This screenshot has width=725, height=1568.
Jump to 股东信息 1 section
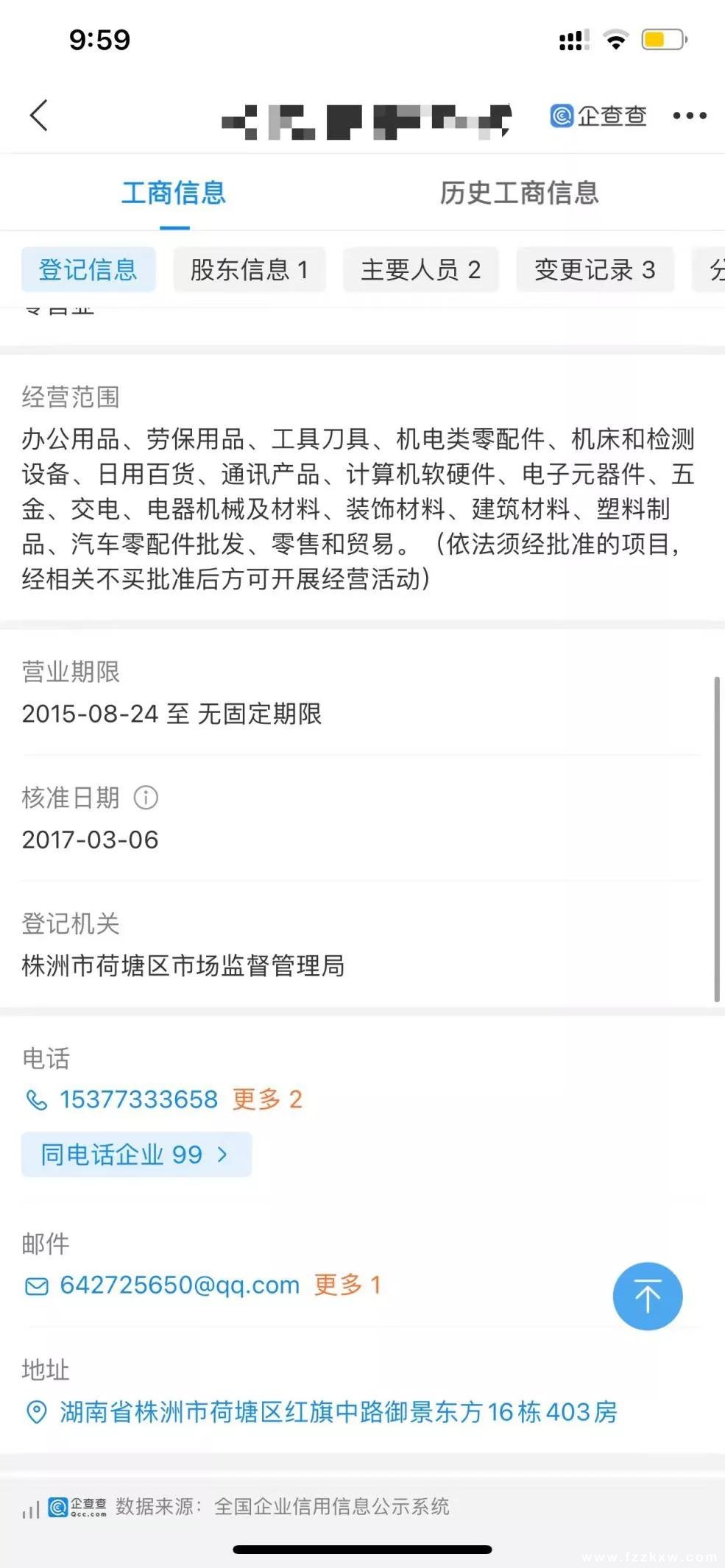pyautogui.click(x=250, y=269)
